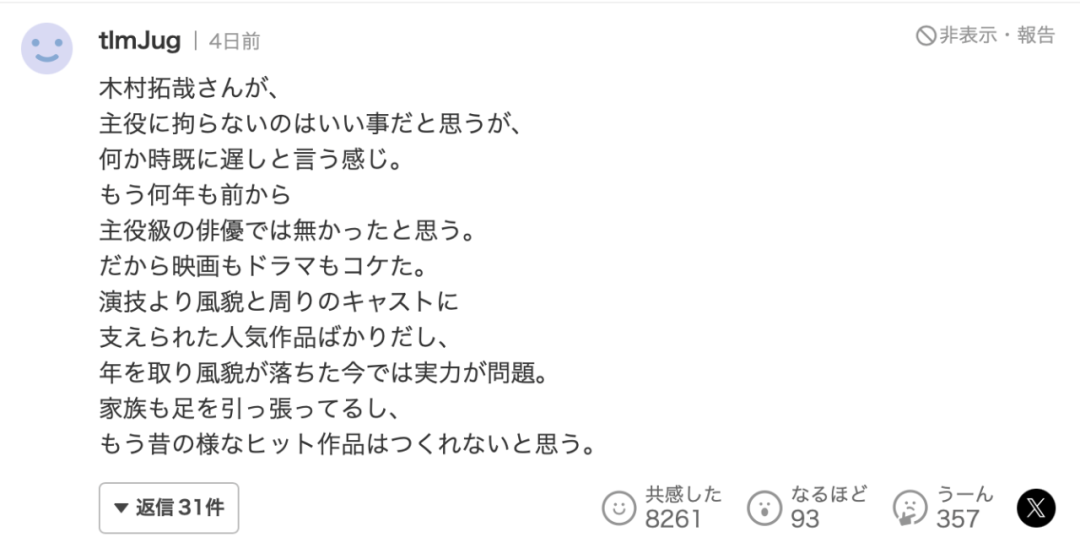Tap the 非表示・報告 hide/report link
This screenshot has height=543, width=1080.
point(985,35)
